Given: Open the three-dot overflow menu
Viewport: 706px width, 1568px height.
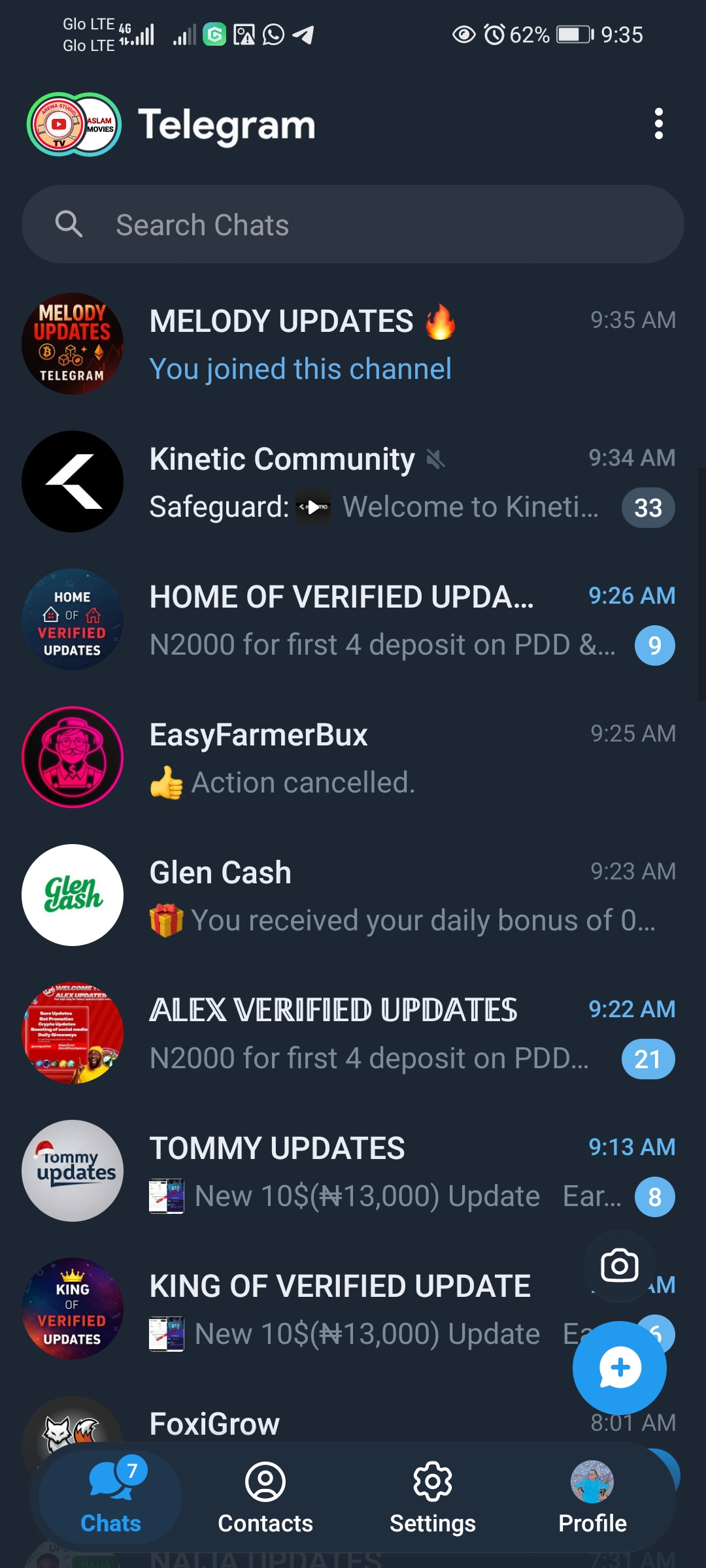Looking at the screenshot, I should [x=658, y=124].
